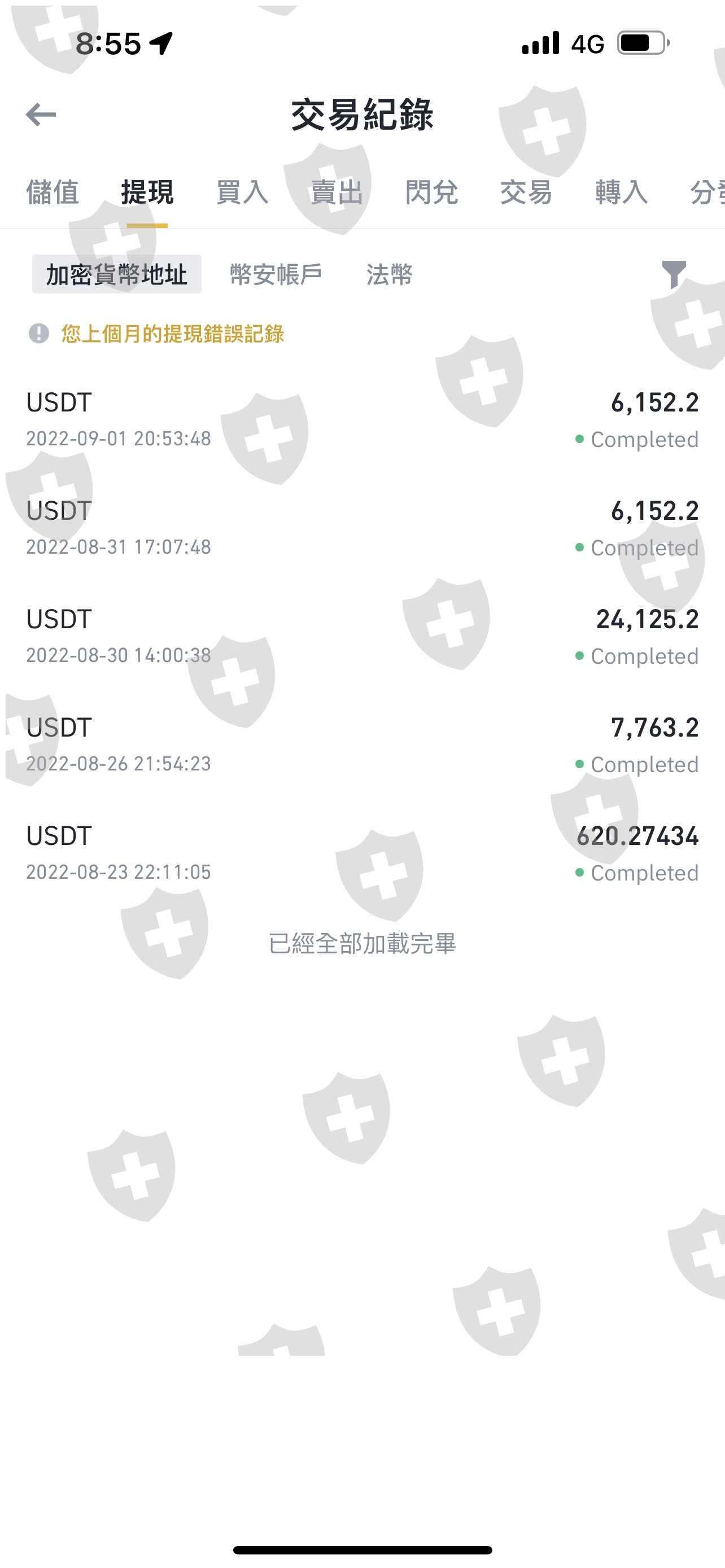View the 24,125.2 USDT withdrawal details

tap(362, 637)
